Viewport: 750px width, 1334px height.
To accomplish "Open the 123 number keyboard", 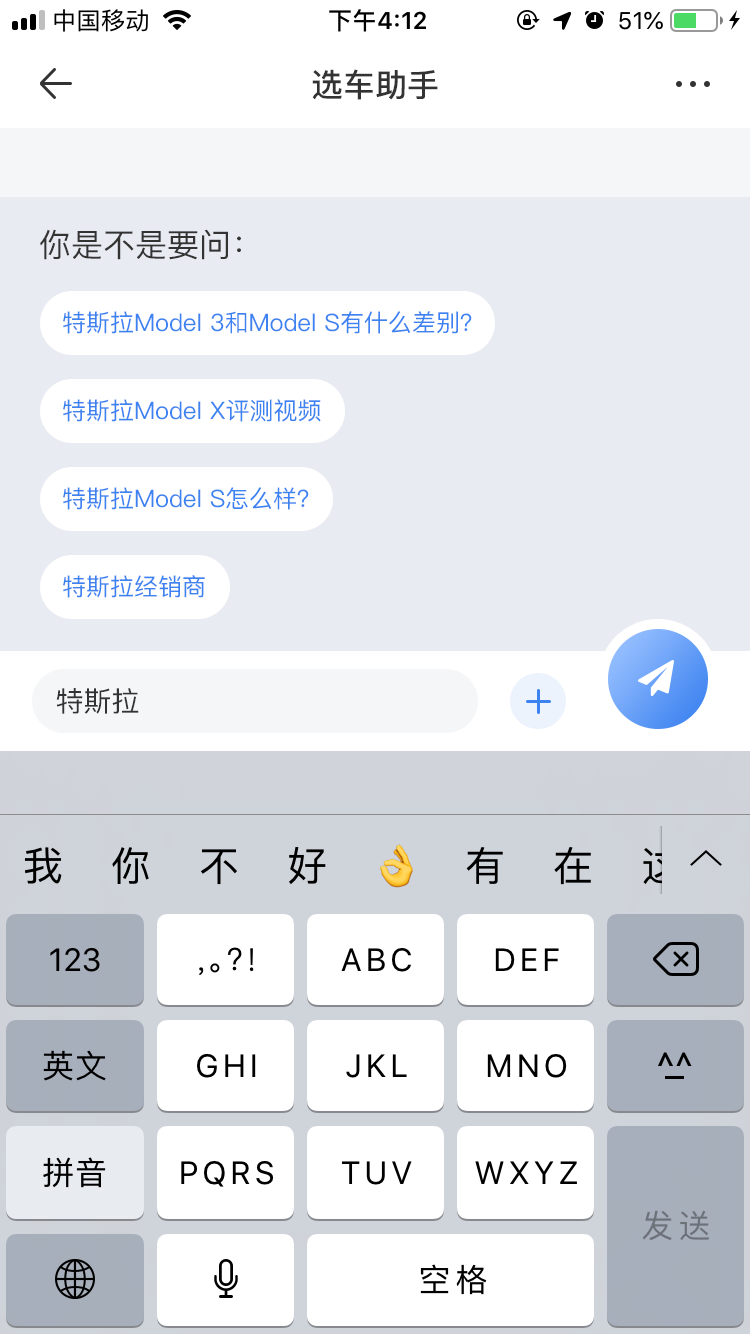I will pyautogui.click(x=75, y=960).
